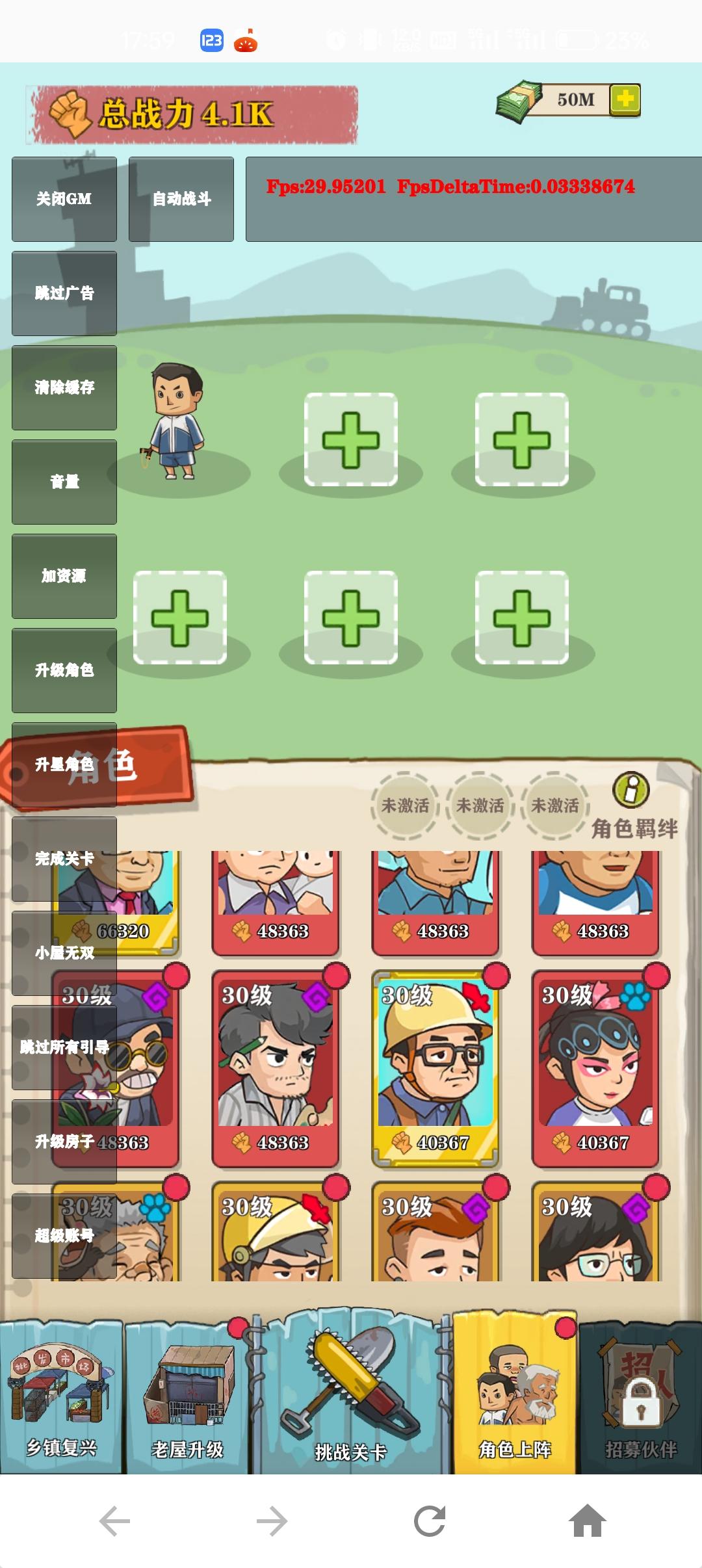702x1568 pixels.
Task: Open the locked 招募伙伴 tab
Action: click(x=640, y=1398)
